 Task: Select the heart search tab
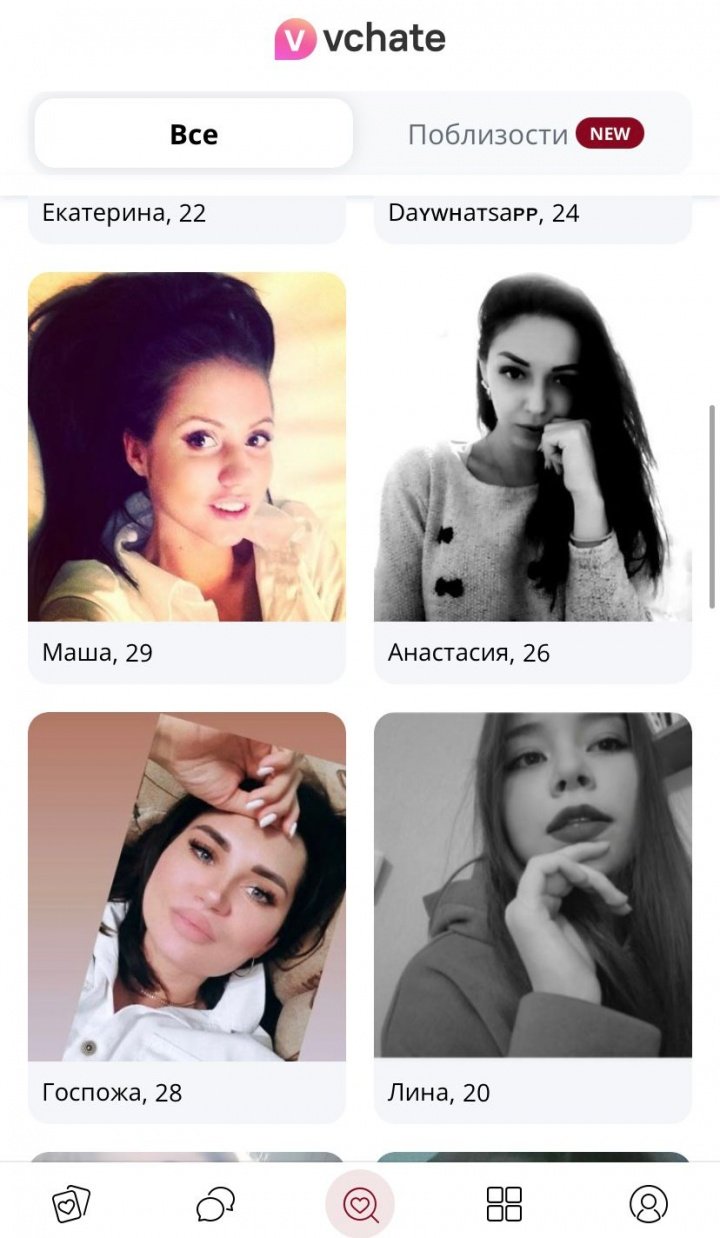(360, 1203)
